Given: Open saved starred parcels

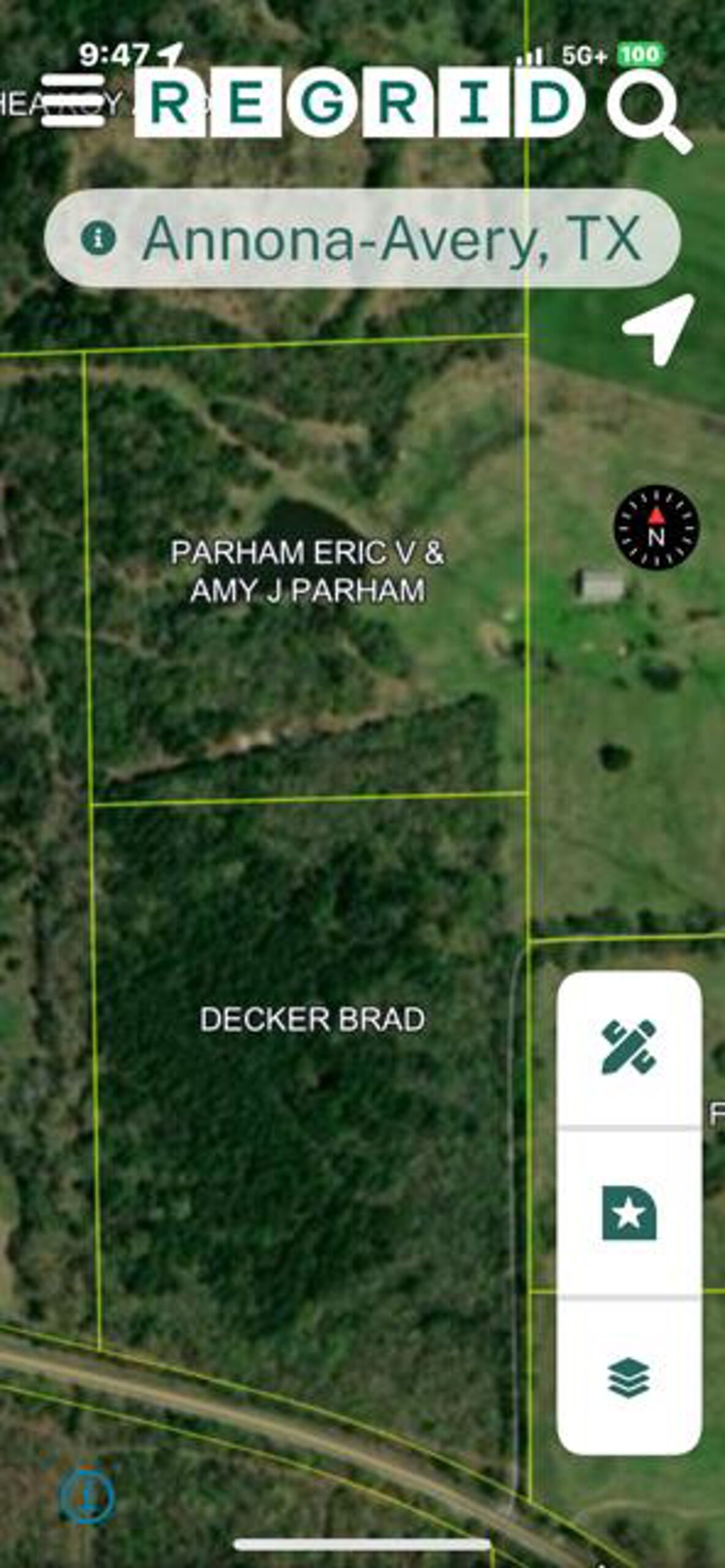Looking at the screenshot, I should (x=629, y=1213).
